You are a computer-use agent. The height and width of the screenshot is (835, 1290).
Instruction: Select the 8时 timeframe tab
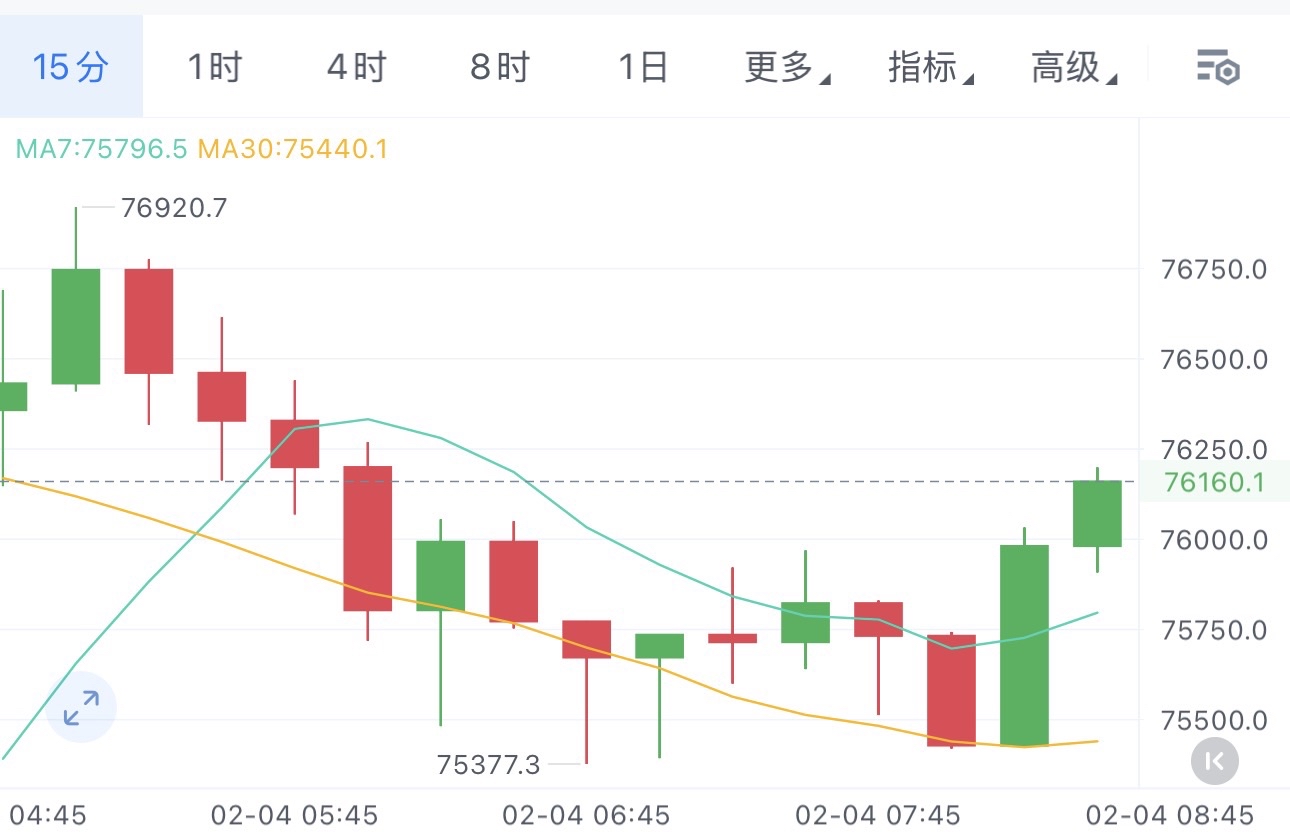coord(499,68)
